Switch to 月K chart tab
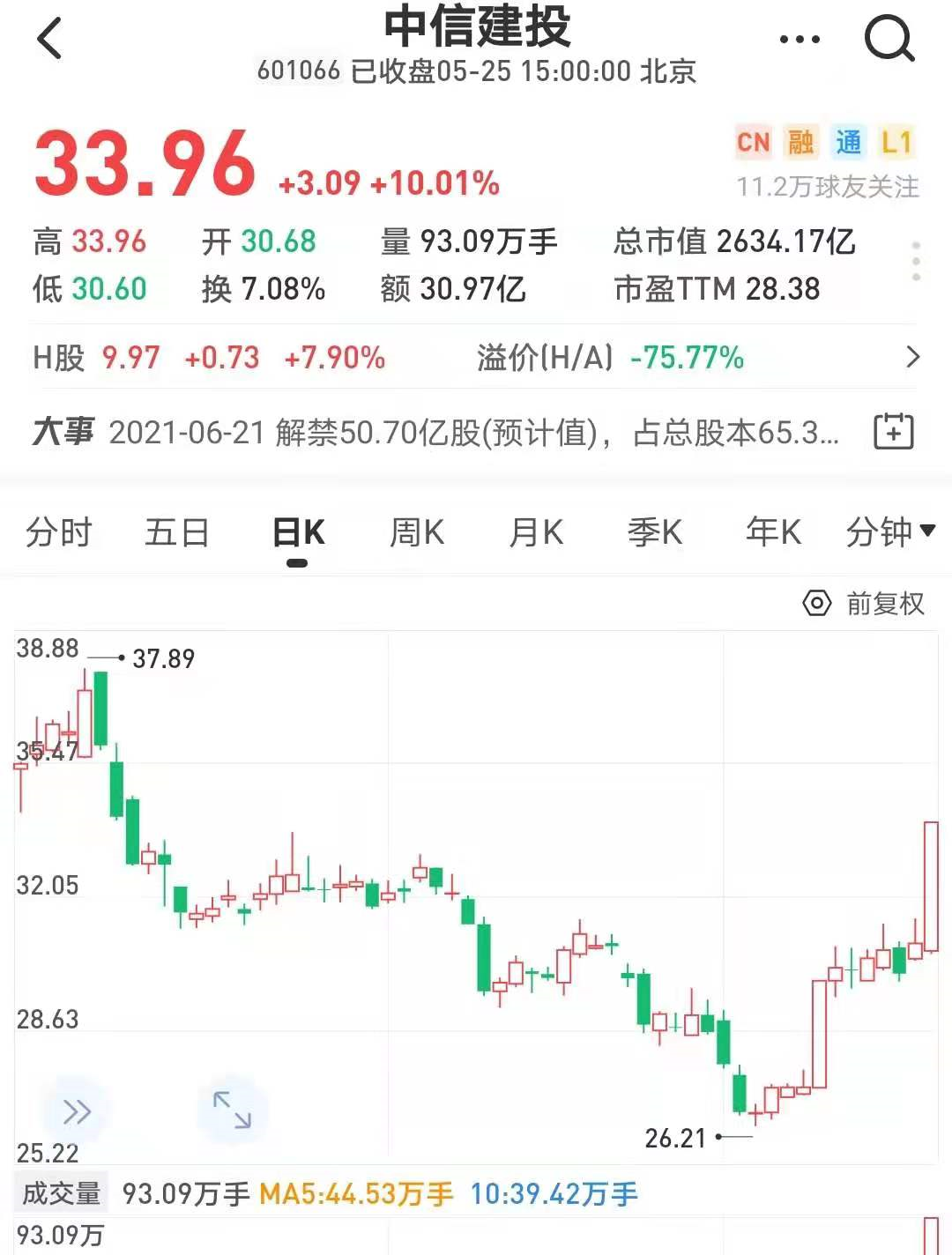The width and height of the screenshot is (952, 1255). point(536,533)
